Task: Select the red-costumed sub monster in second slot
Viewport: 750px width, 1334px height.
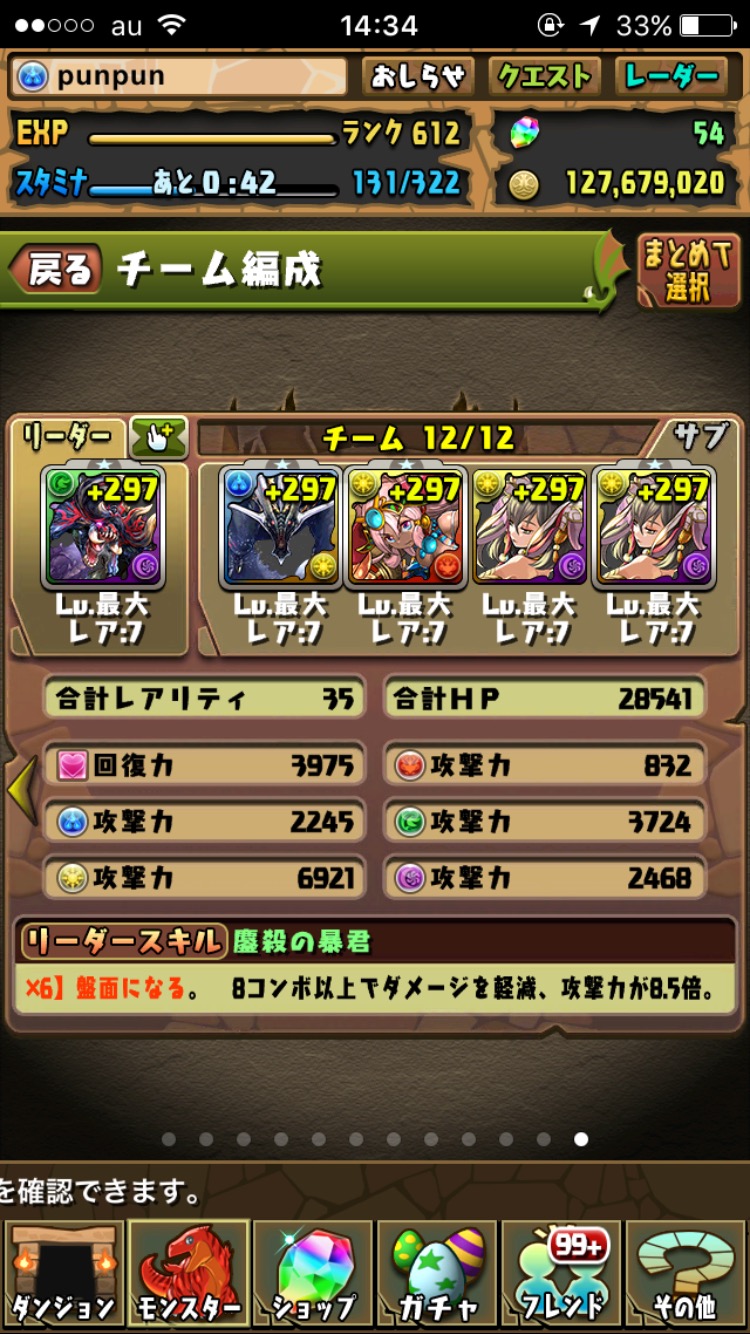Action: click(x=405, y=526)
